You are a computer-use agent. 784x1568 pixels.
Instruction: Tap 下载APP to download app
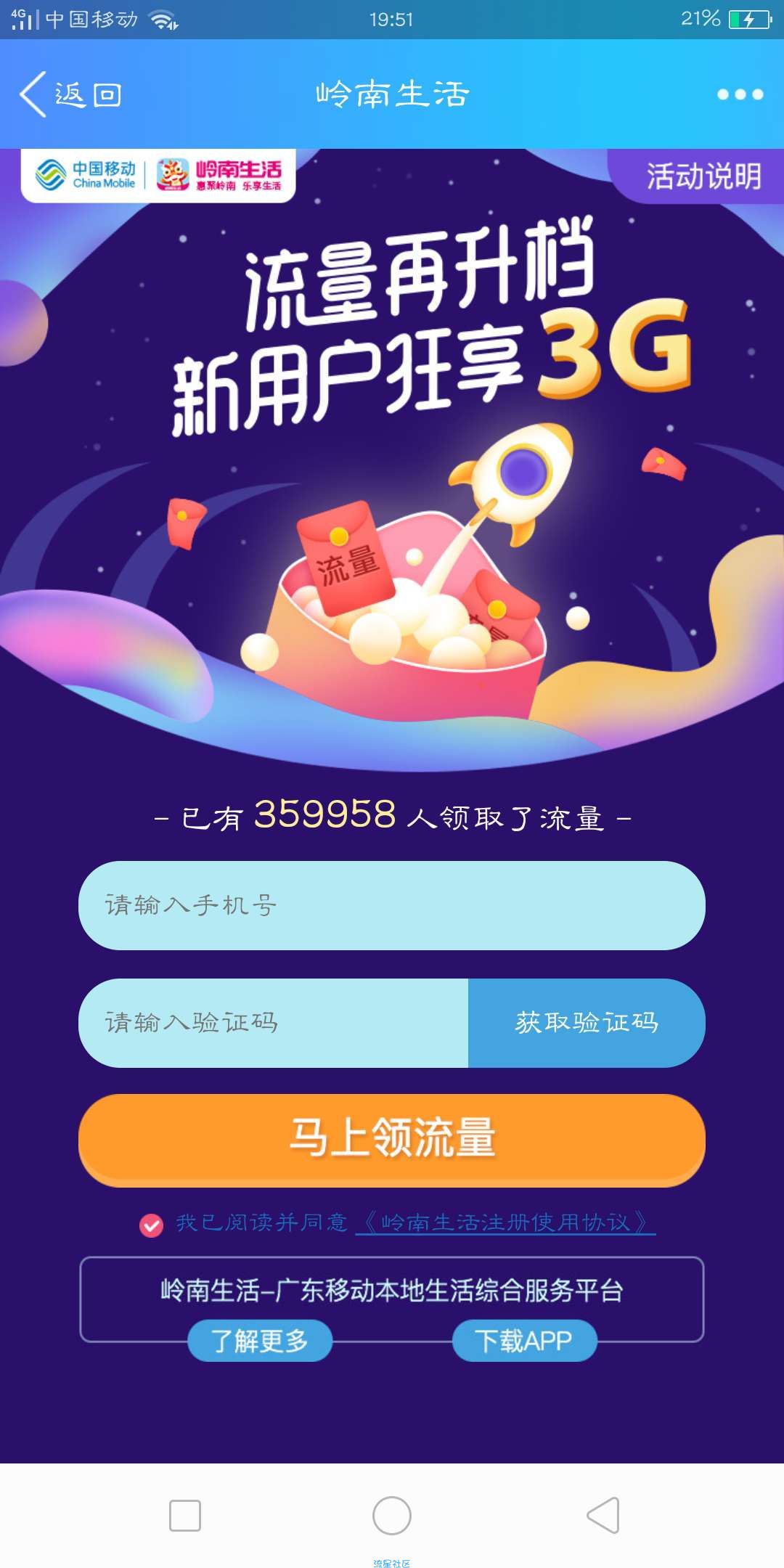pos(524,1341)
